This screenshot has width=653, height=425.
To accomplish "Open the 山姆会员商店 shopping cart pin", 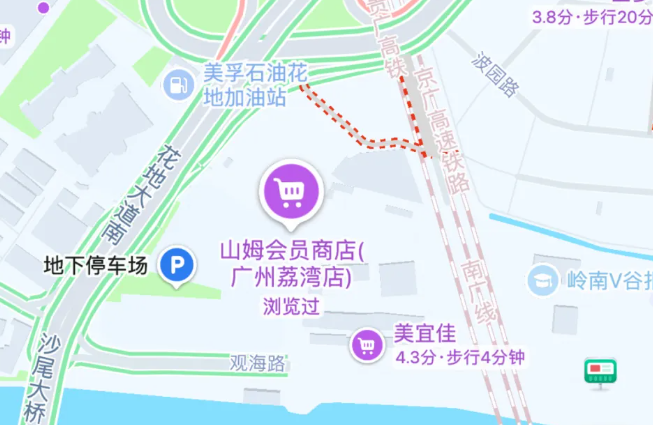I will pos(290,190).
